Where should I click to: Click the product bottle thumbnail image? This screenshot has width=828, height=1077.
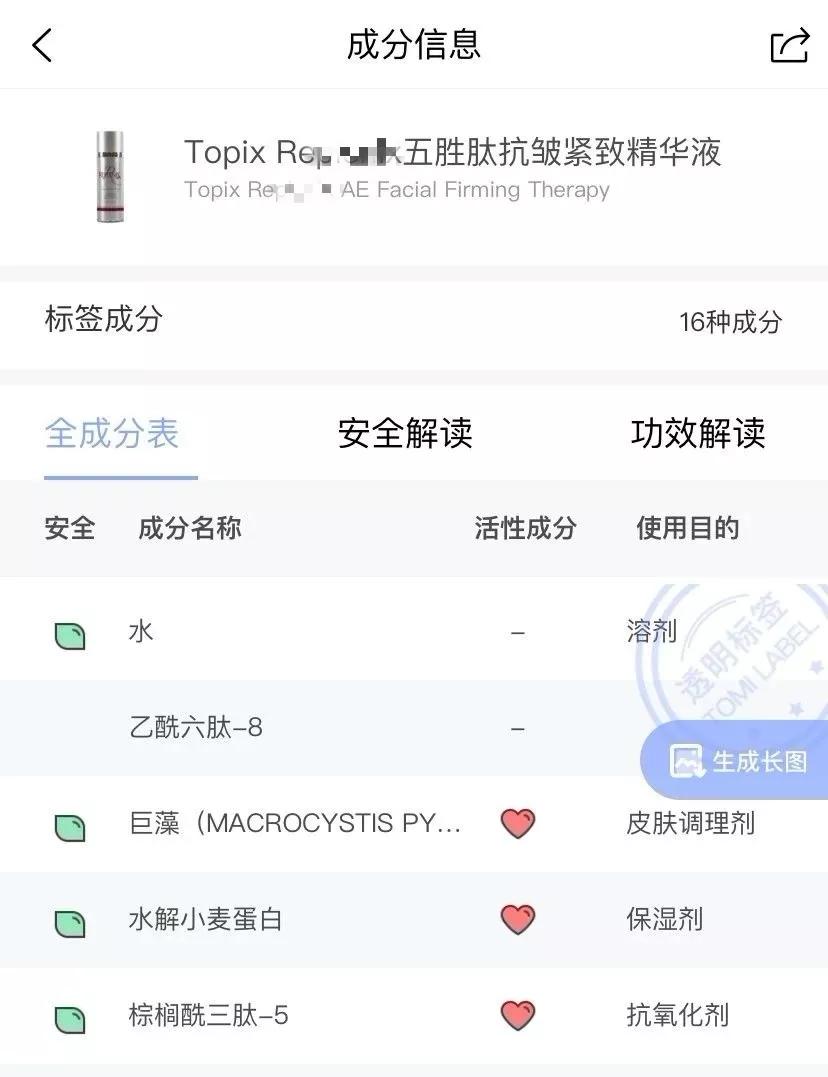(x=109, y=173)
